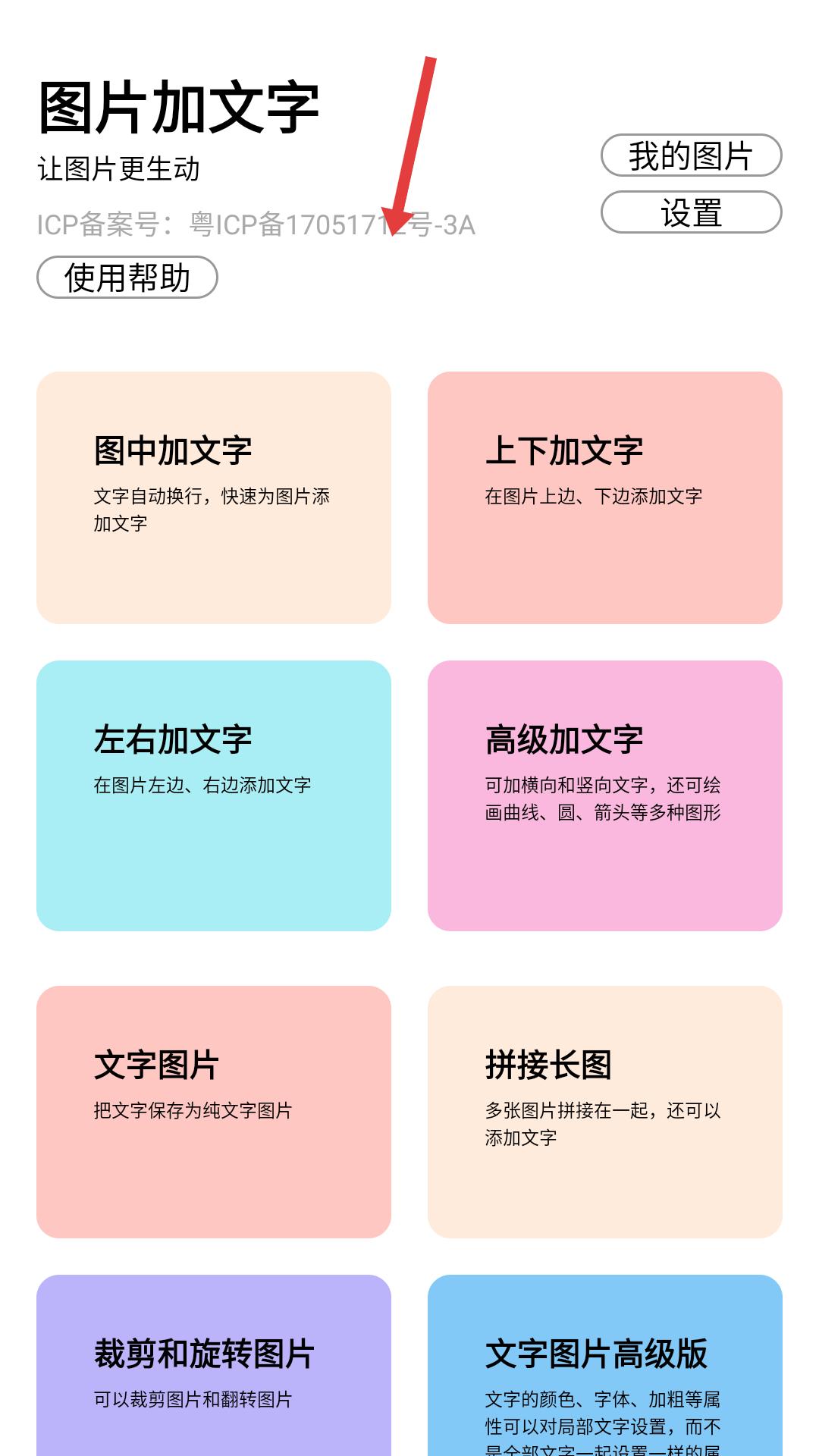Select the 文字图片 card
Screen dimensions: 819x1456
(214, 1112)
